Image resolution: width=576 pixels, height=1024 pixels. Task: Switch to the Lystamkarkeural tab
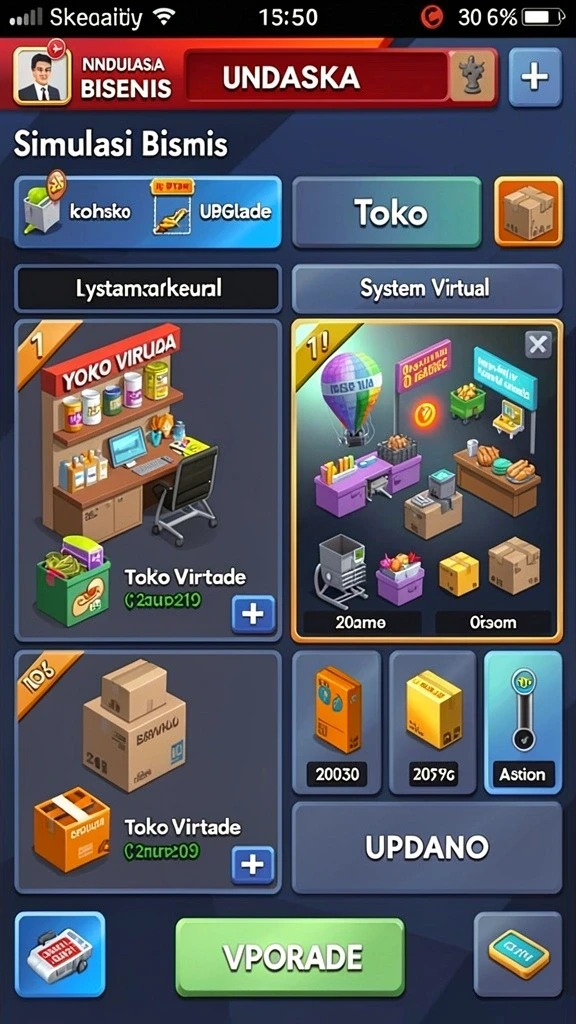coord(148,288)
